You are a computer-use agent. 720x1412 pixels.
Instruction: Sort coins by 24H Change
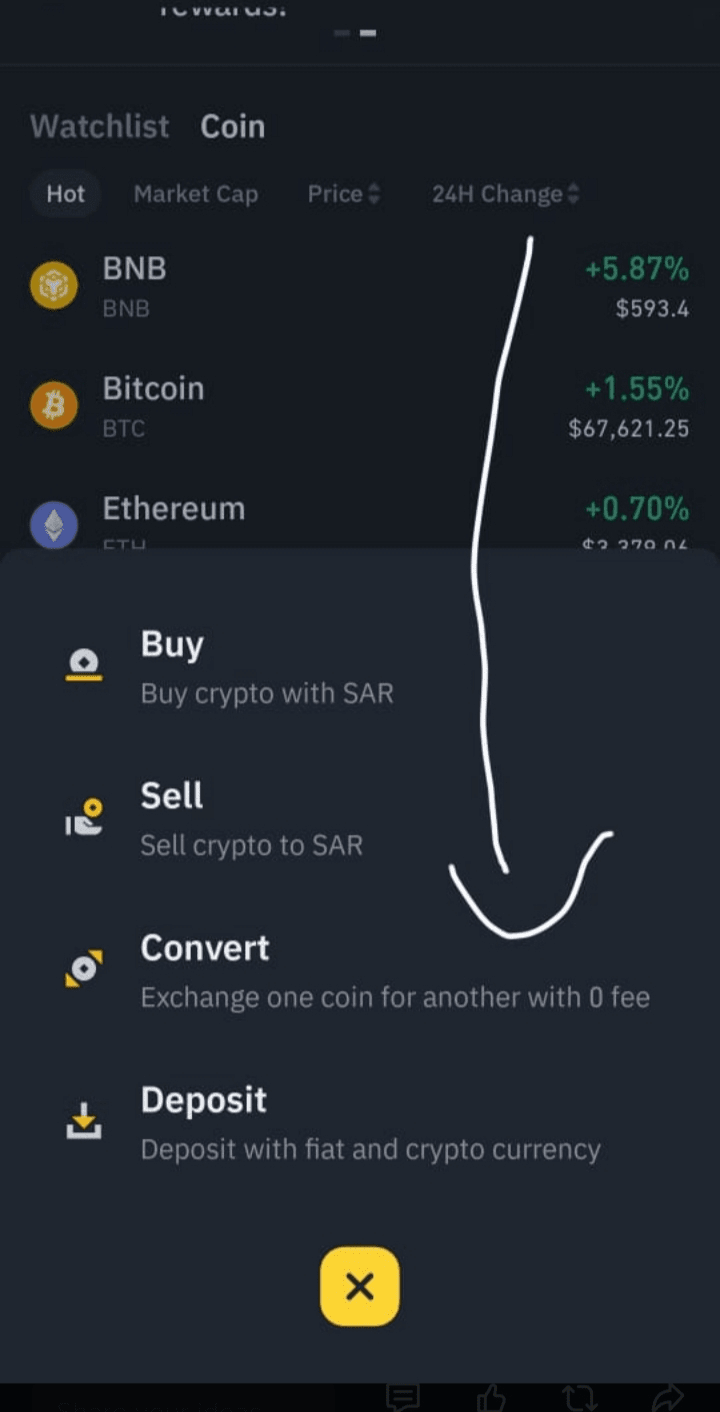[x=505, y=193]
